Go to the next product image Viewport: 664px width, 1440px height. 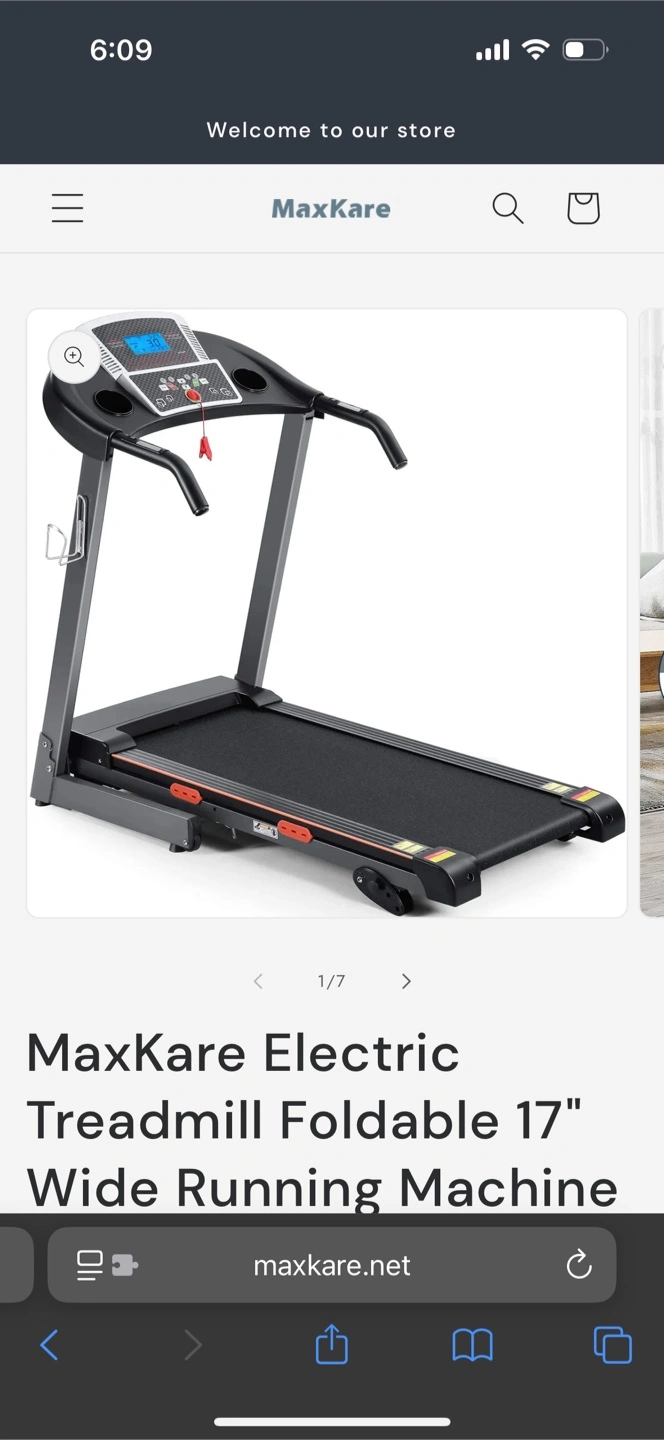click(x=406, y=981)
